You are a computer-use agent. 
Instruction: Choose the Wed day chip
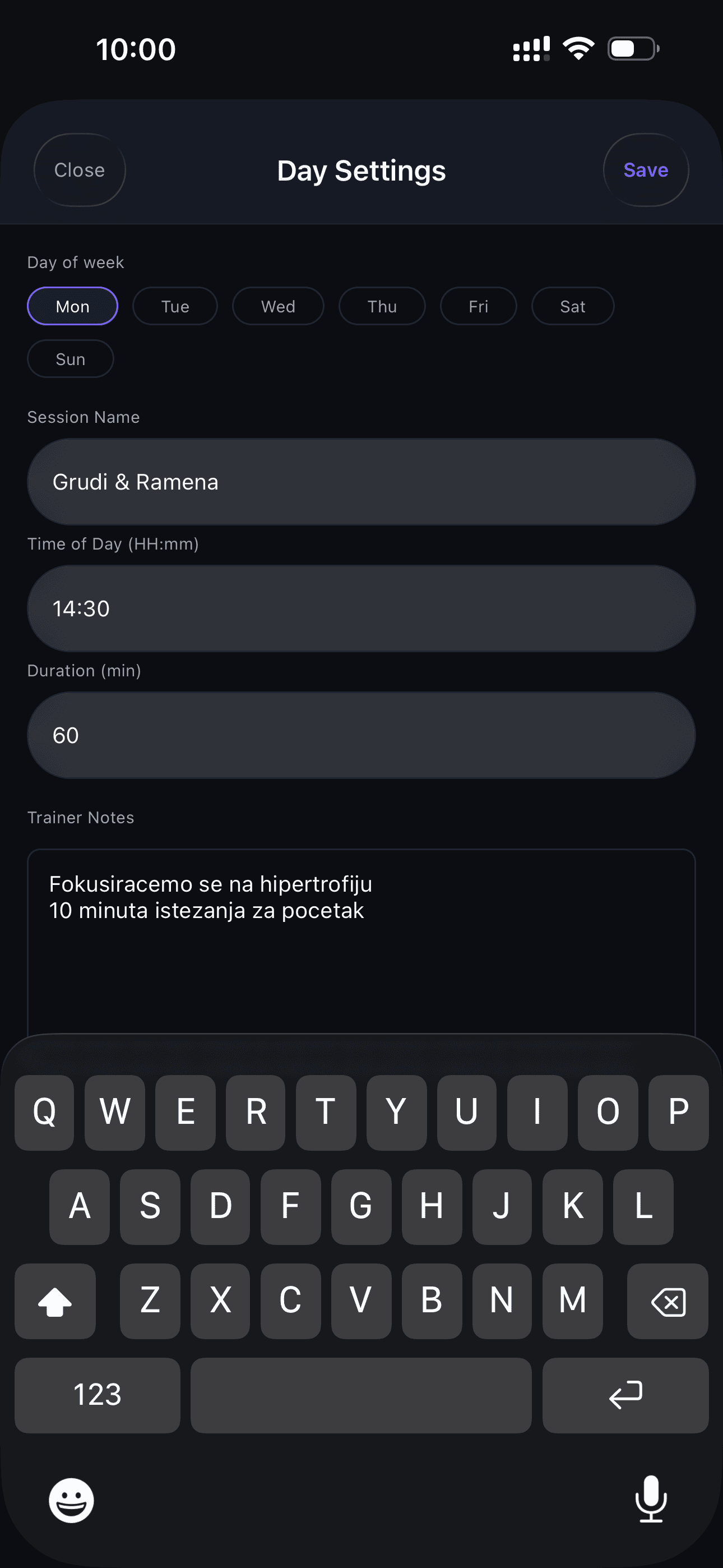278,306
